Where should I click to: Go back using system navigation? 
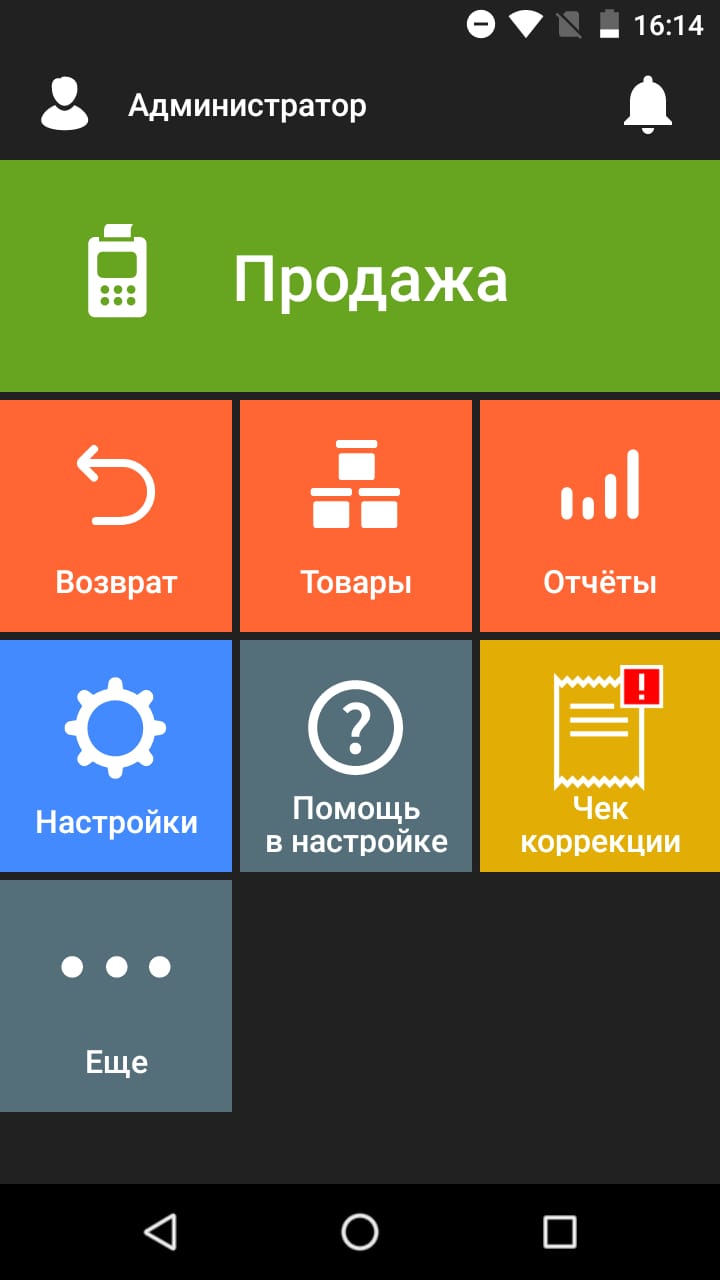[160, 1231]
